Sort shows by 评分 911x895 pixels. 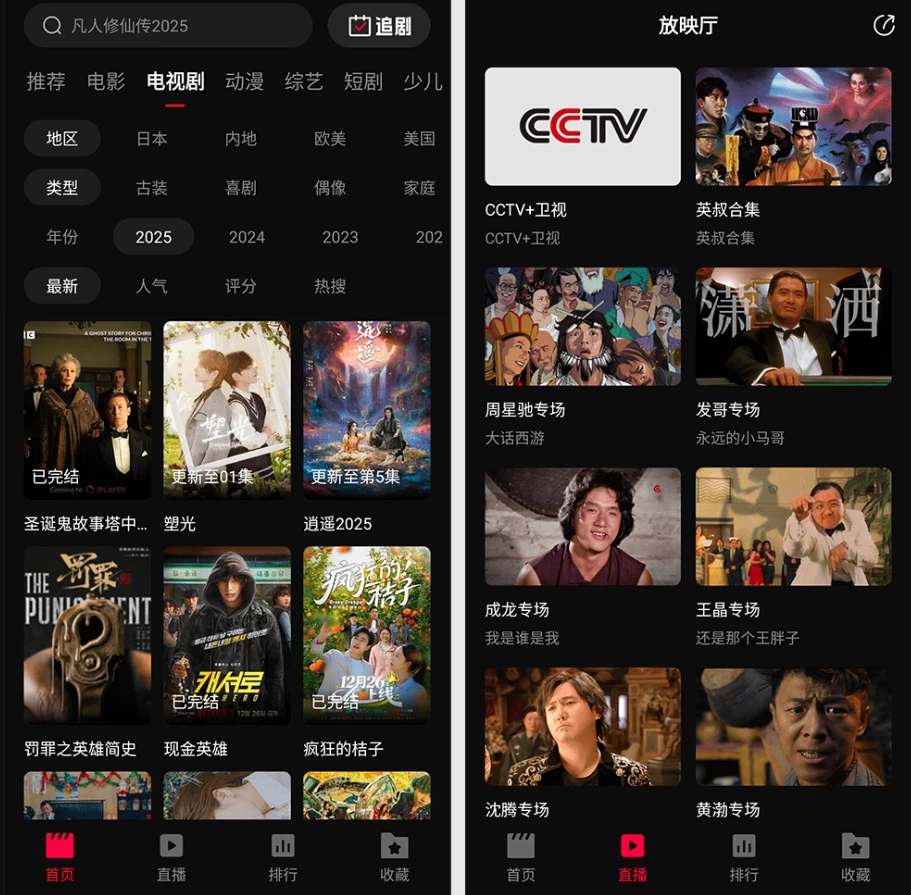tap(241, 286)
